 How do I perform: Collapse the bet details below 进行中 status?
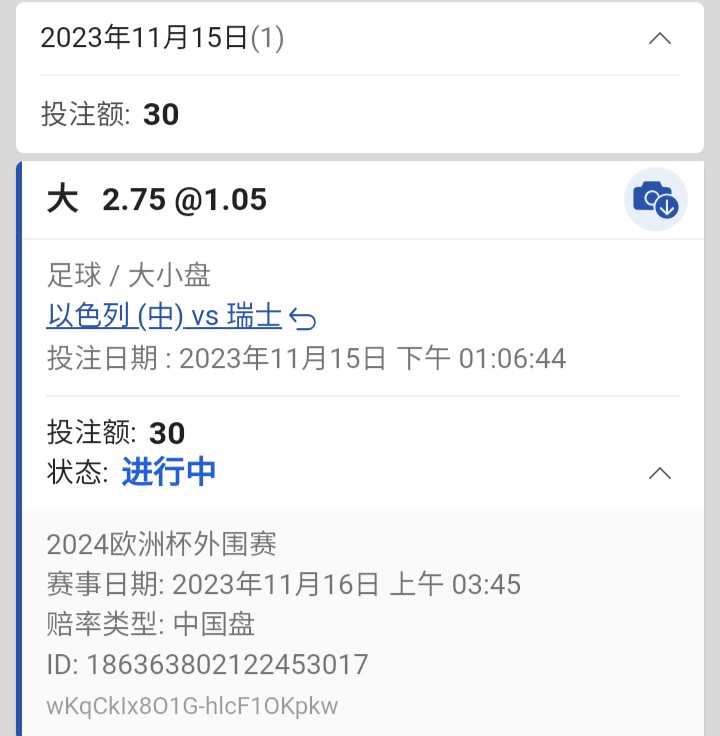click(659, 473)
